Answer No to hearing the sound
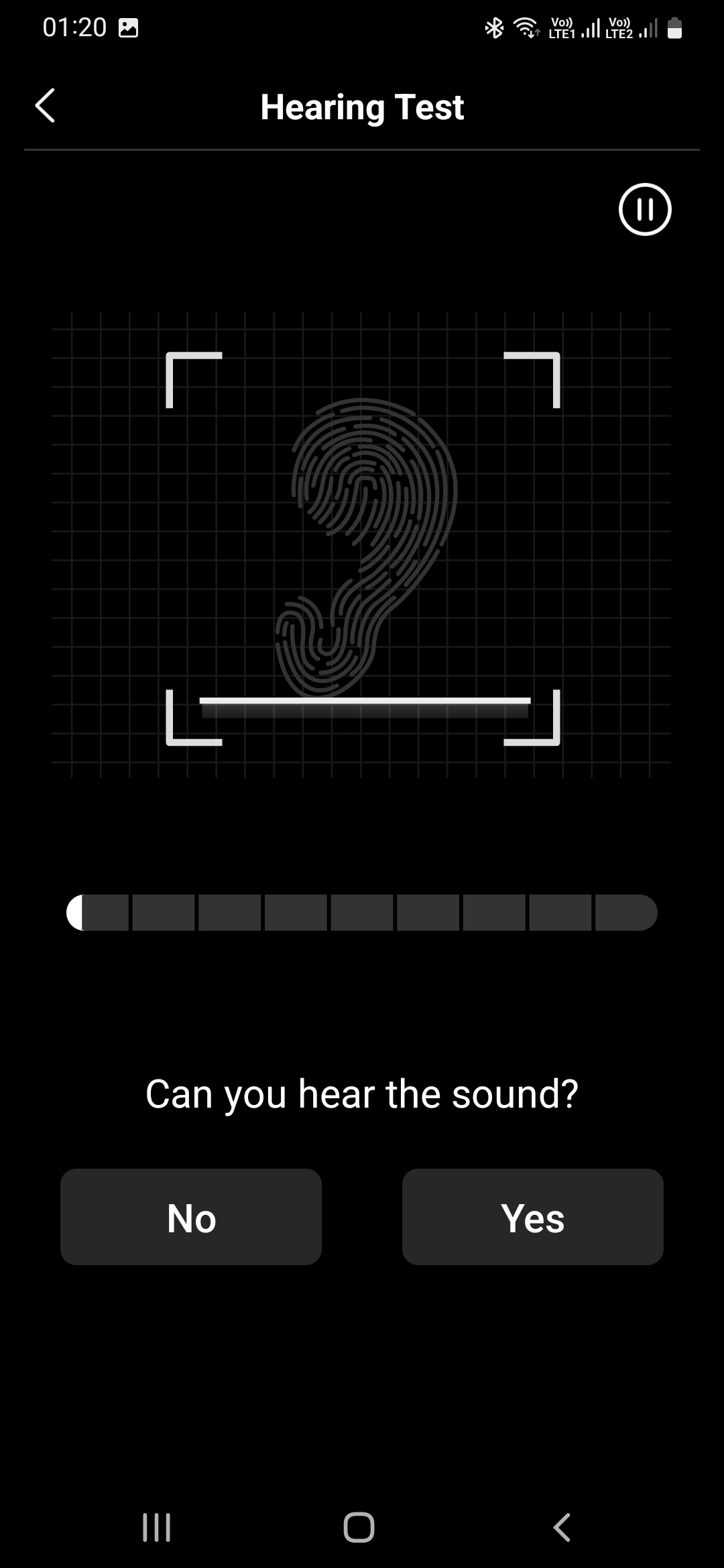The width and height of the screenshot is (724, 1568). 191,1217
